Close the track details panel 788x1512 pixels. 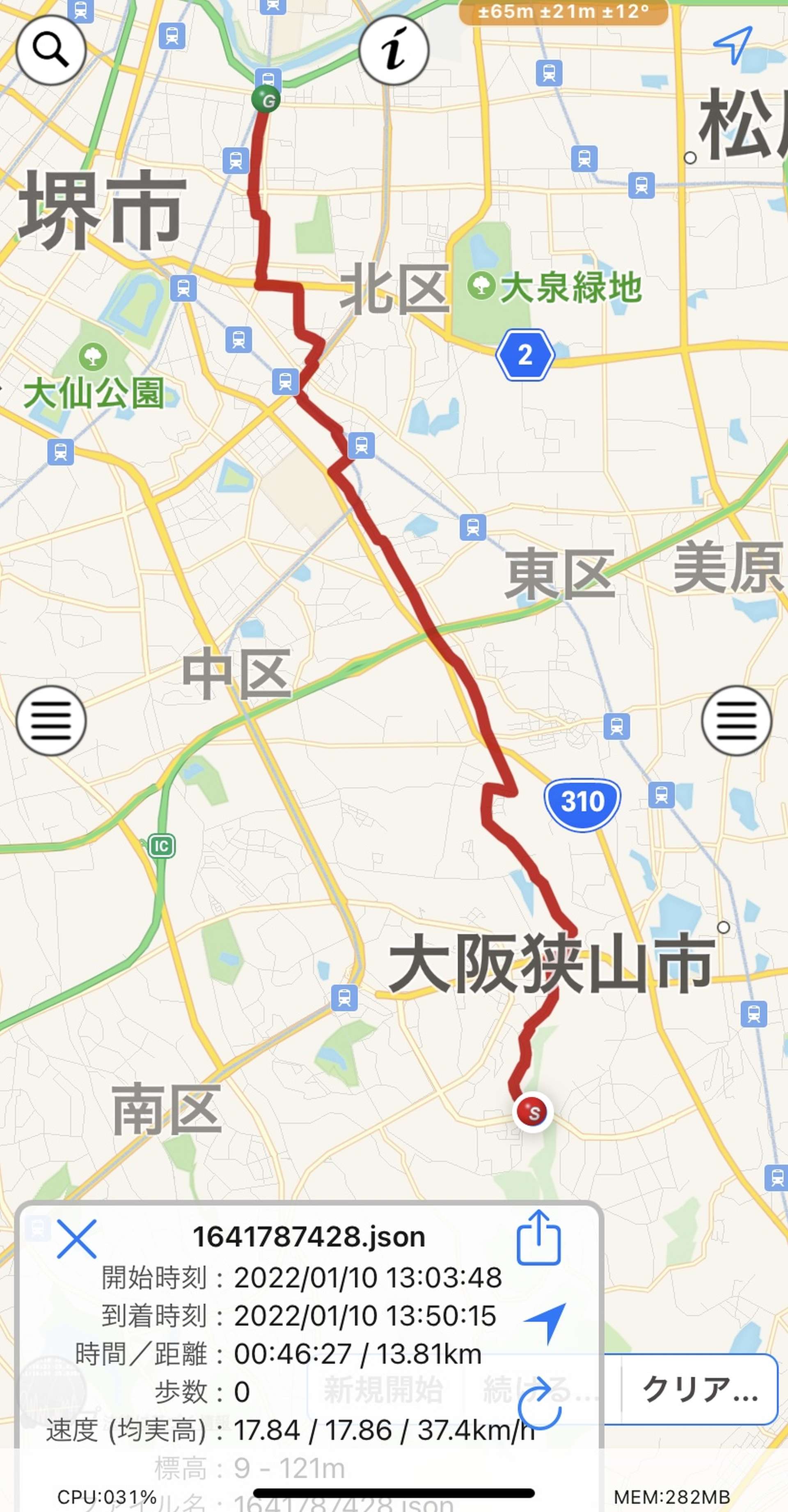click(77, 1239)
